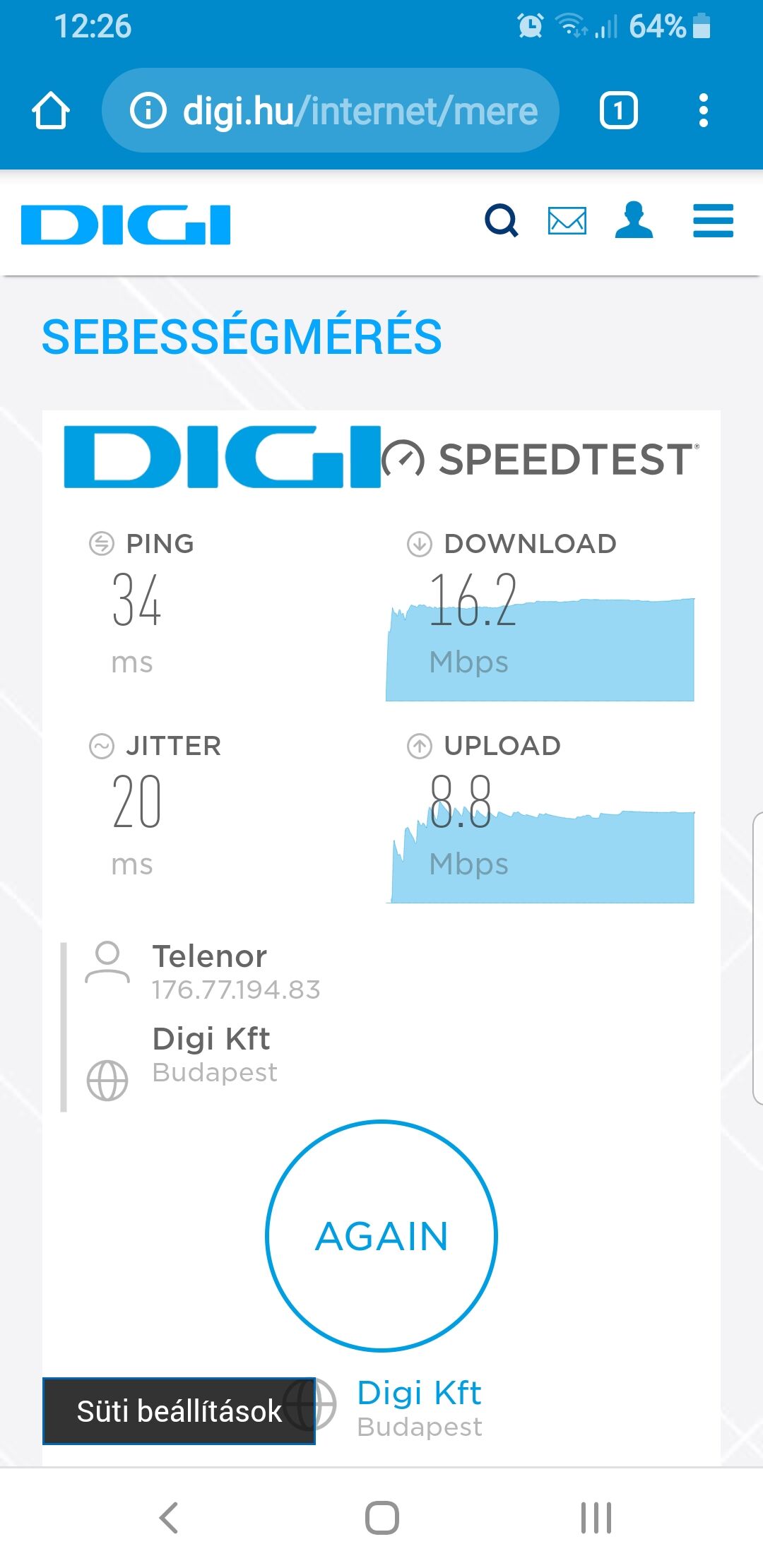Open the browser overflow menu

703,111
